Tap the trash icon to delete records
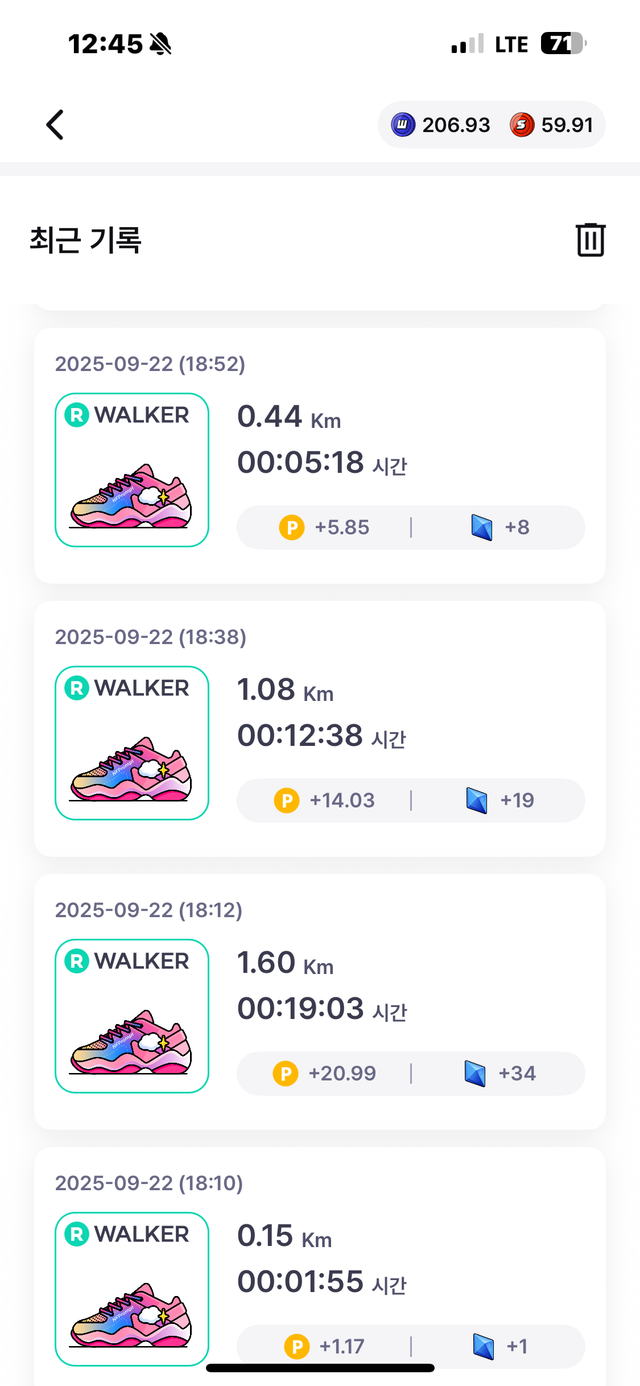This screenshot has width=640, height=1386. point(590,240)
